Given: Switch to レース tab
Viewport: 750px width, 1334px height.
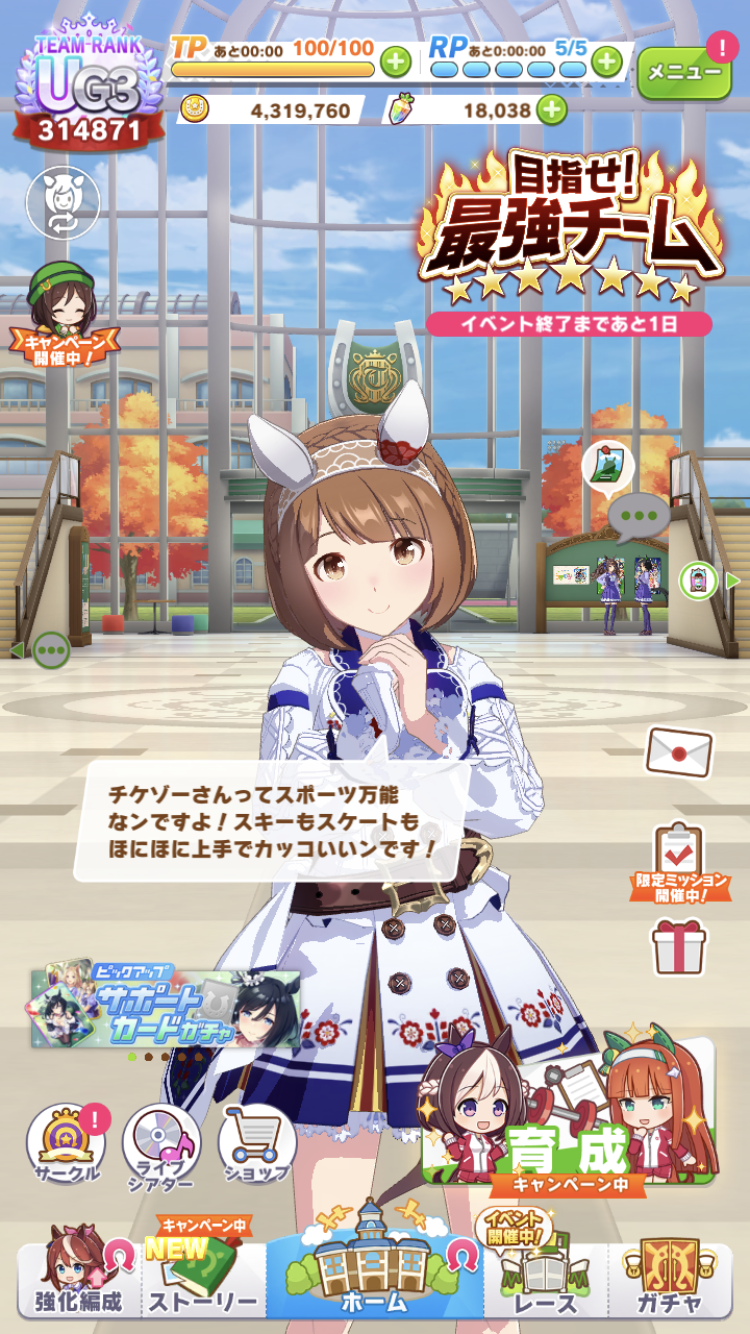Looking at the screenshot, I should tap(546, 1280).
